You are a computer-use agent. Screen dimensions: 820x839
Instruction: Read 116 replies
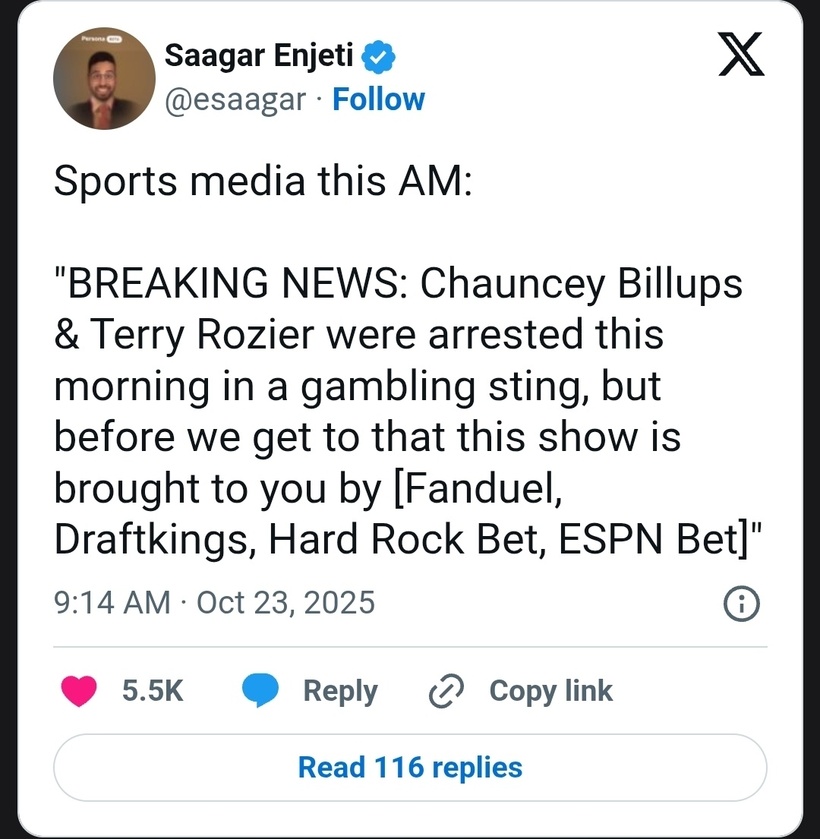(410, 768)
